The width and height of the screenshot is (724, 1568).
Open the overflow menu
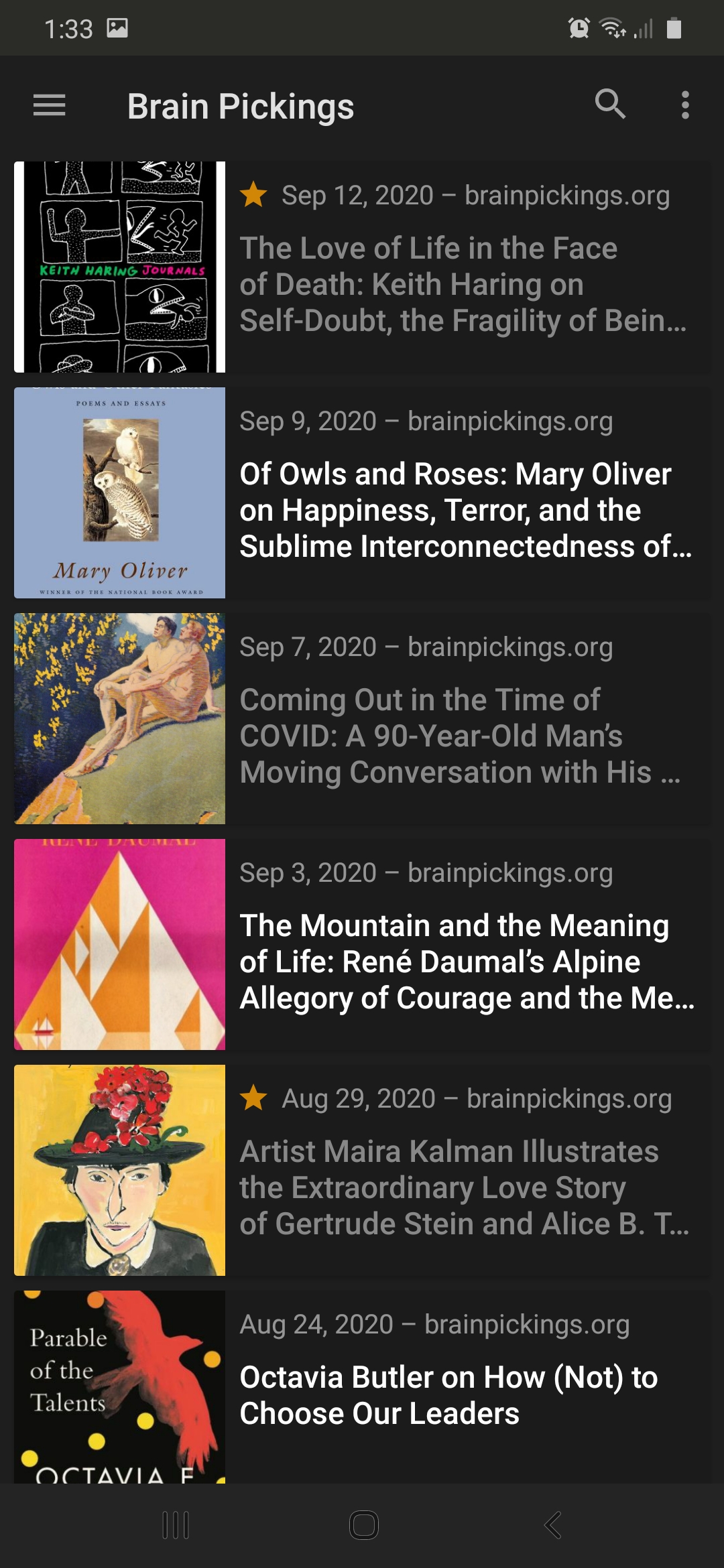684,106
